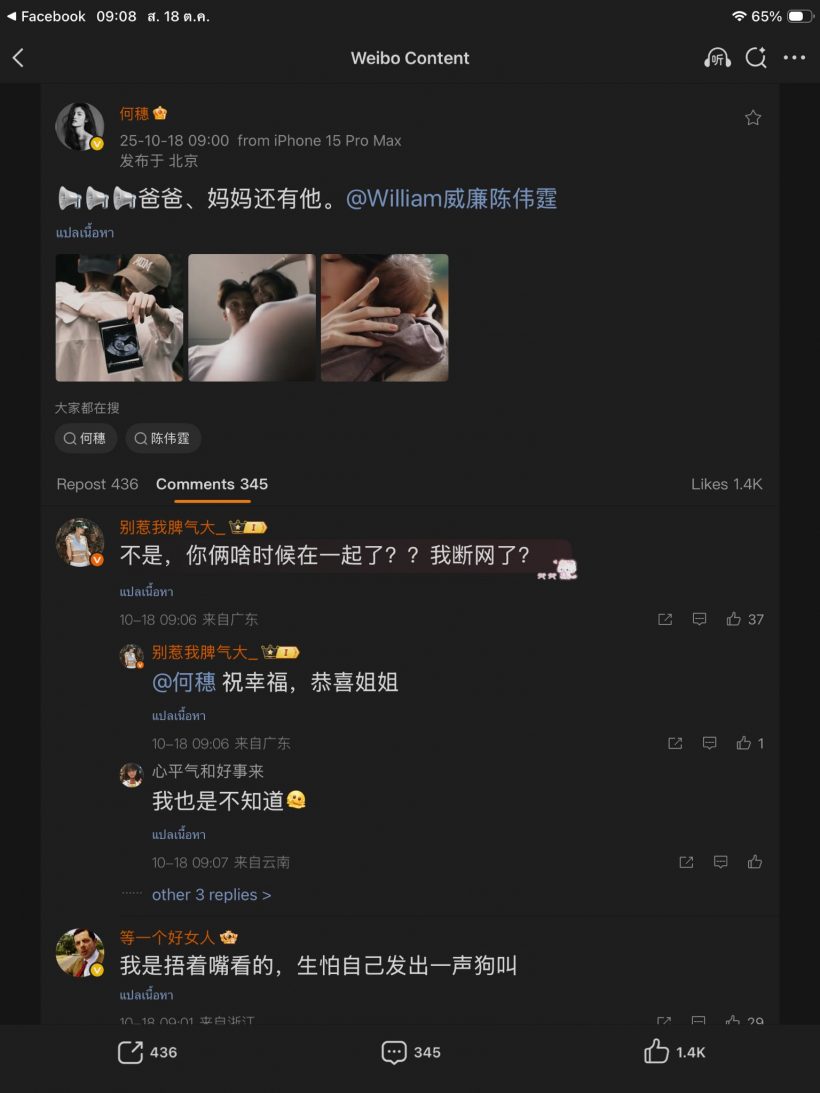Reply to the comment 祝幸福，恭喜姐姐
Viewport: 820px width, 1093px height.
709,743
